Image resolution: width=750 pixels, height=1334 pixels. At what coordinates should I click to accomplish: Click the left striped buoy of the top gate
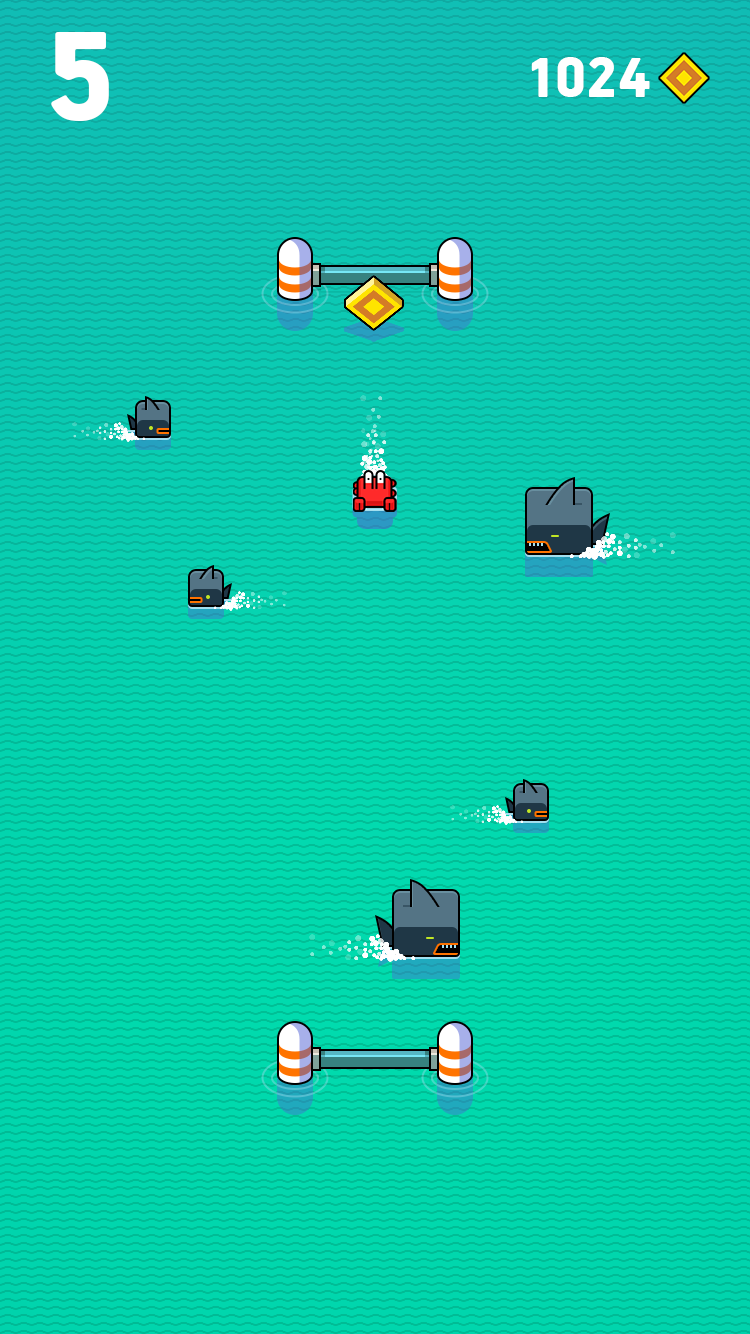coord(293,270)
